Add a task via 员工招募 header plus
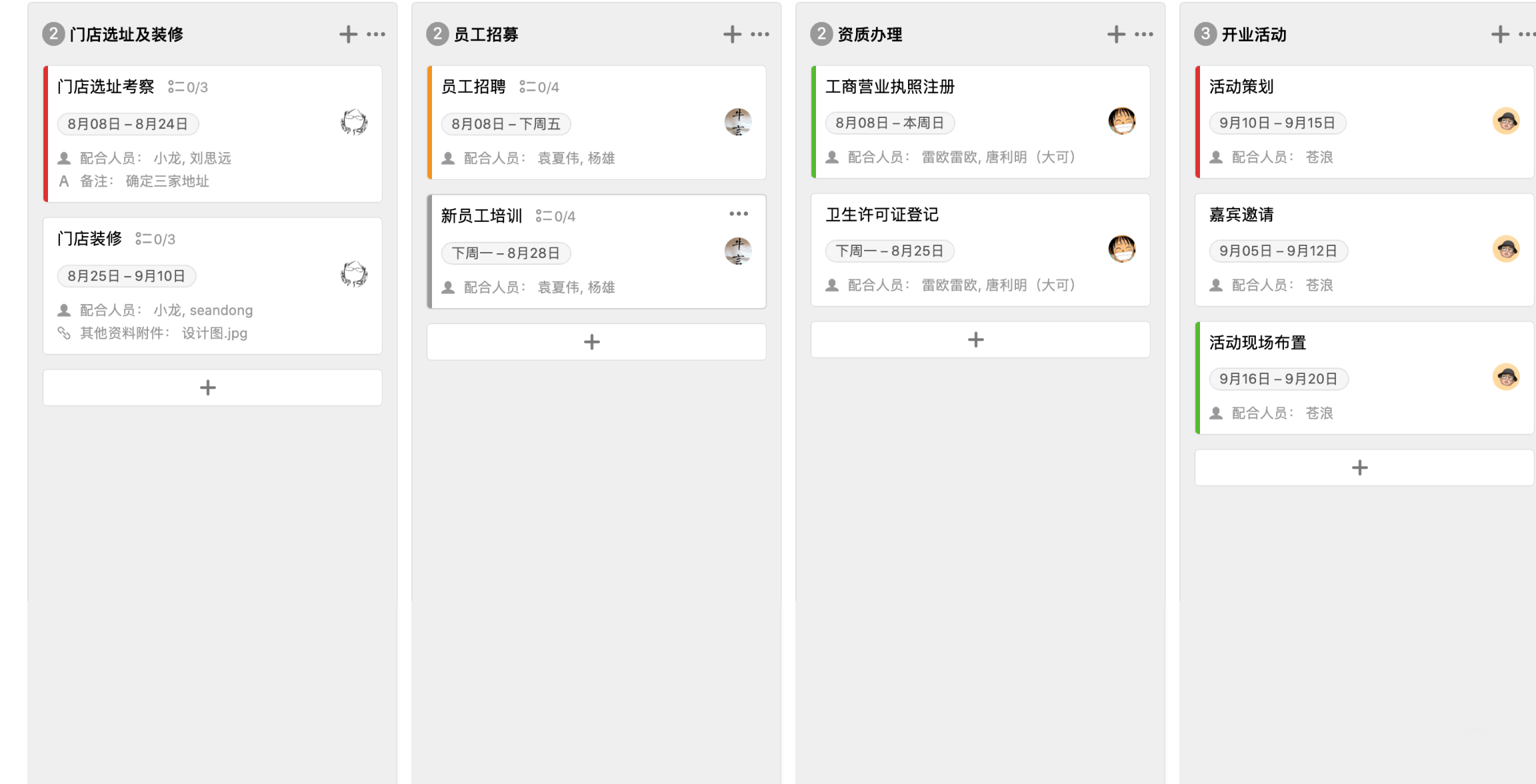This screenshot has width=1536, height=784. [x=732, y=34]
